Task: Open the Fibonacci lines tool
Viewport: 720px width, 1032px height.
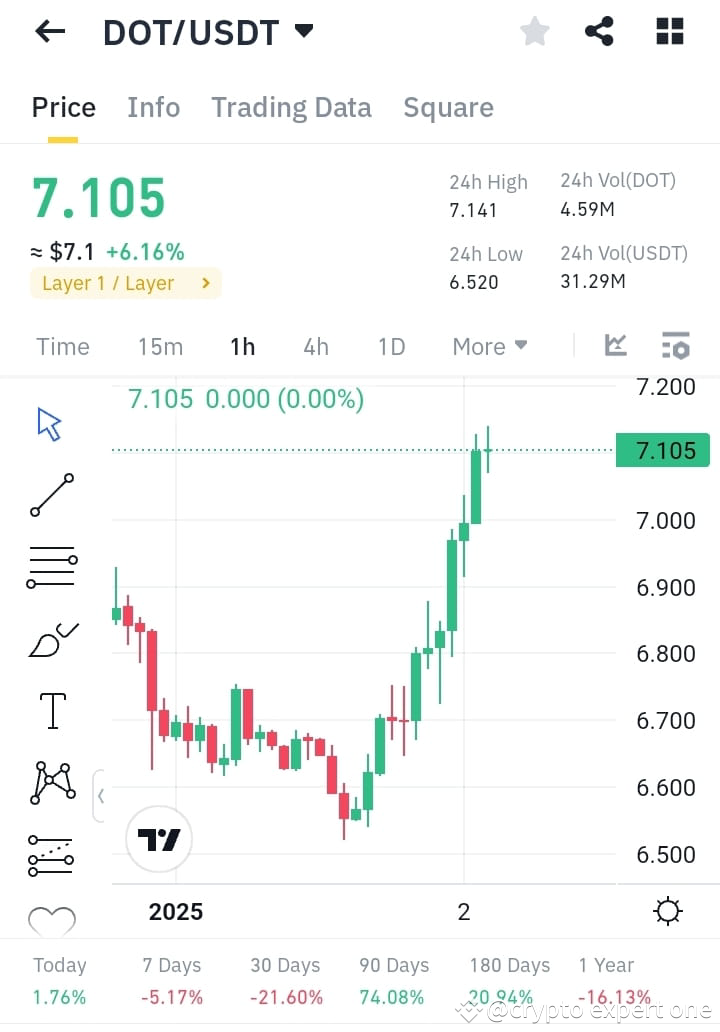Action: [x=51, y=567]
